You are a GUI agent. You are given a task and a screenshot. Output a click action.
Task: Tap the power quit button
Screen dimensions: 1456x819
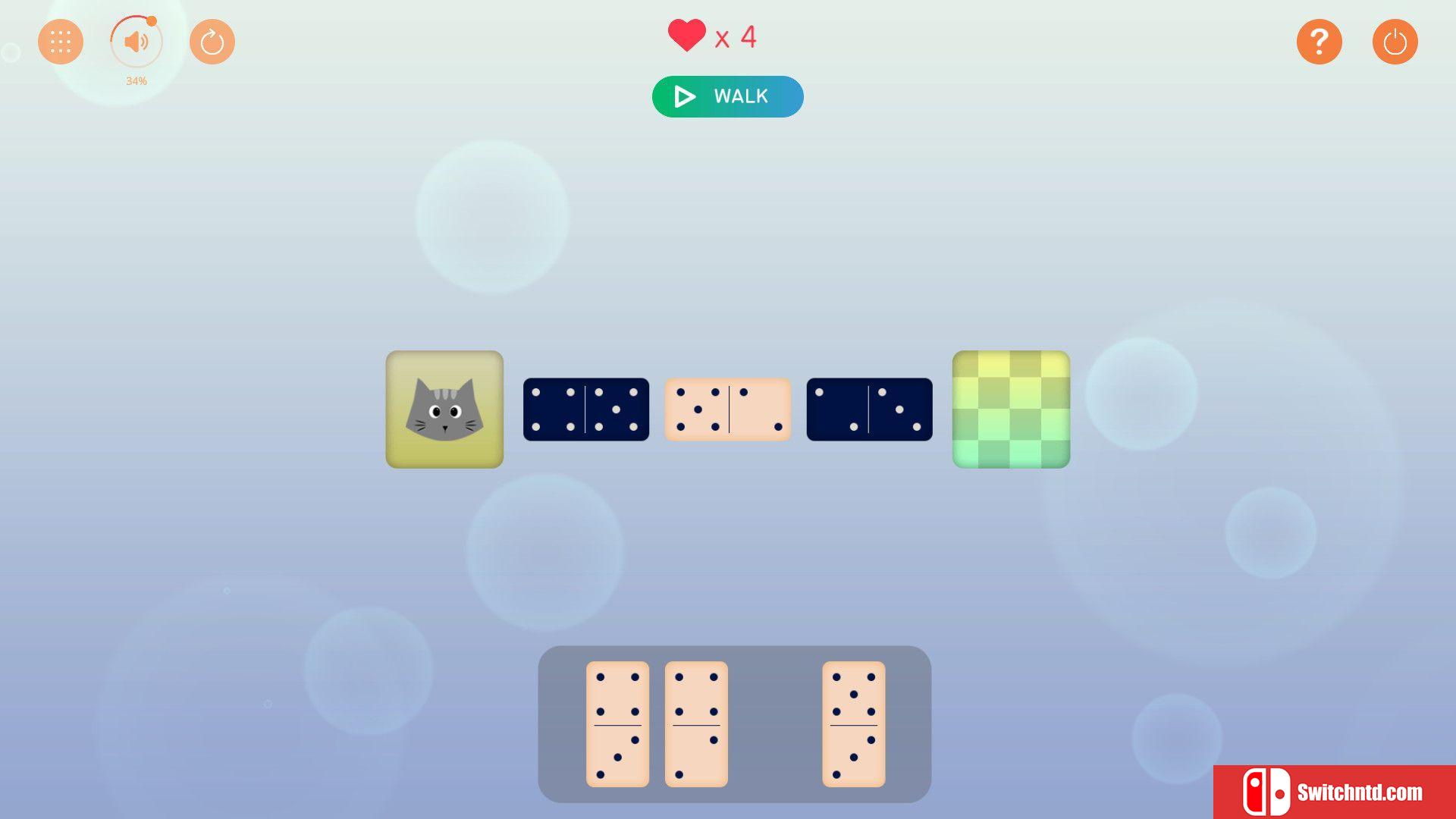(x=1395, y=42)
